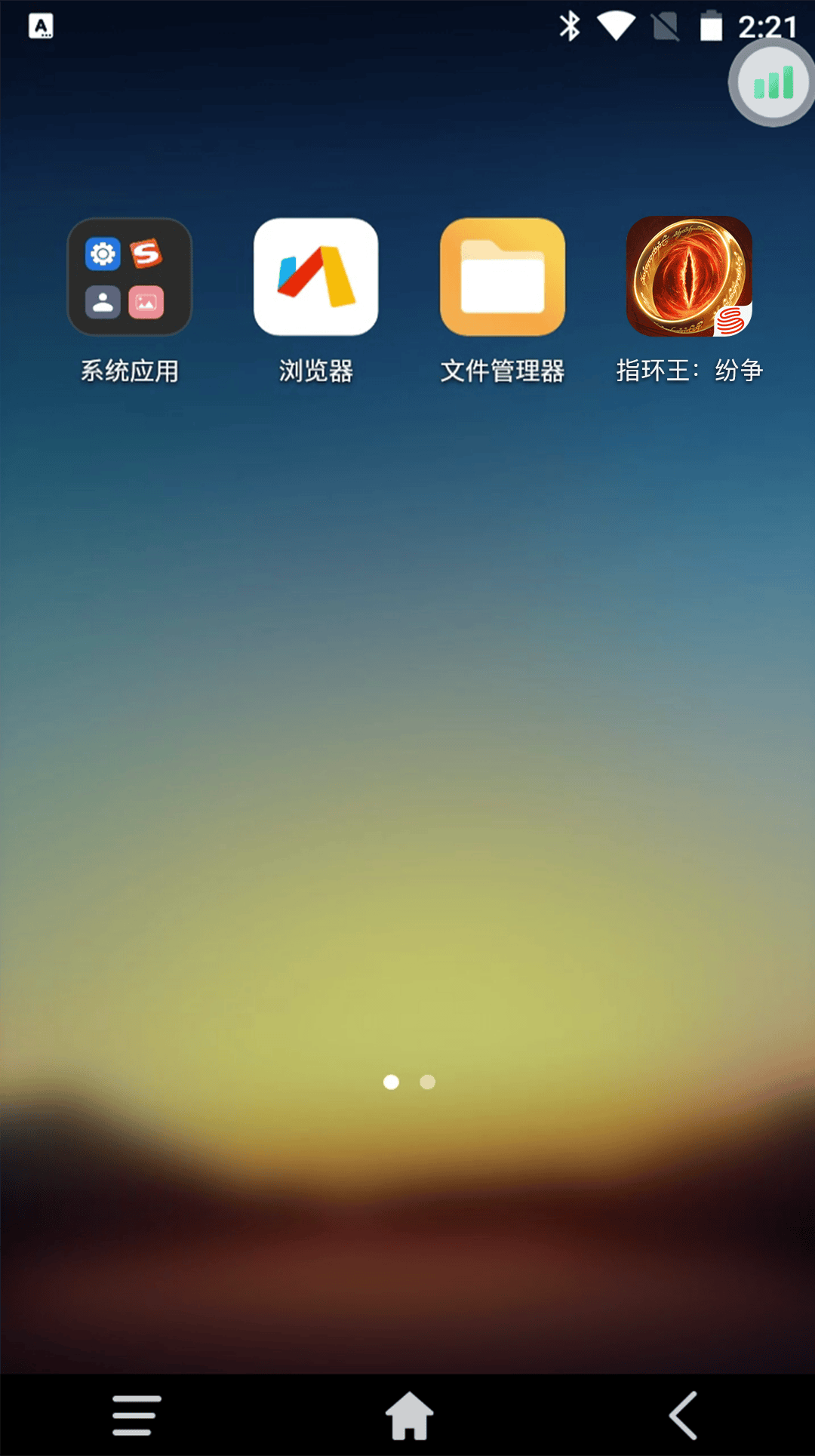Tap the floating green bar-chart button
Image resolution: width=815 pixels, height=1456 pixels.
[x=773, y=83]
